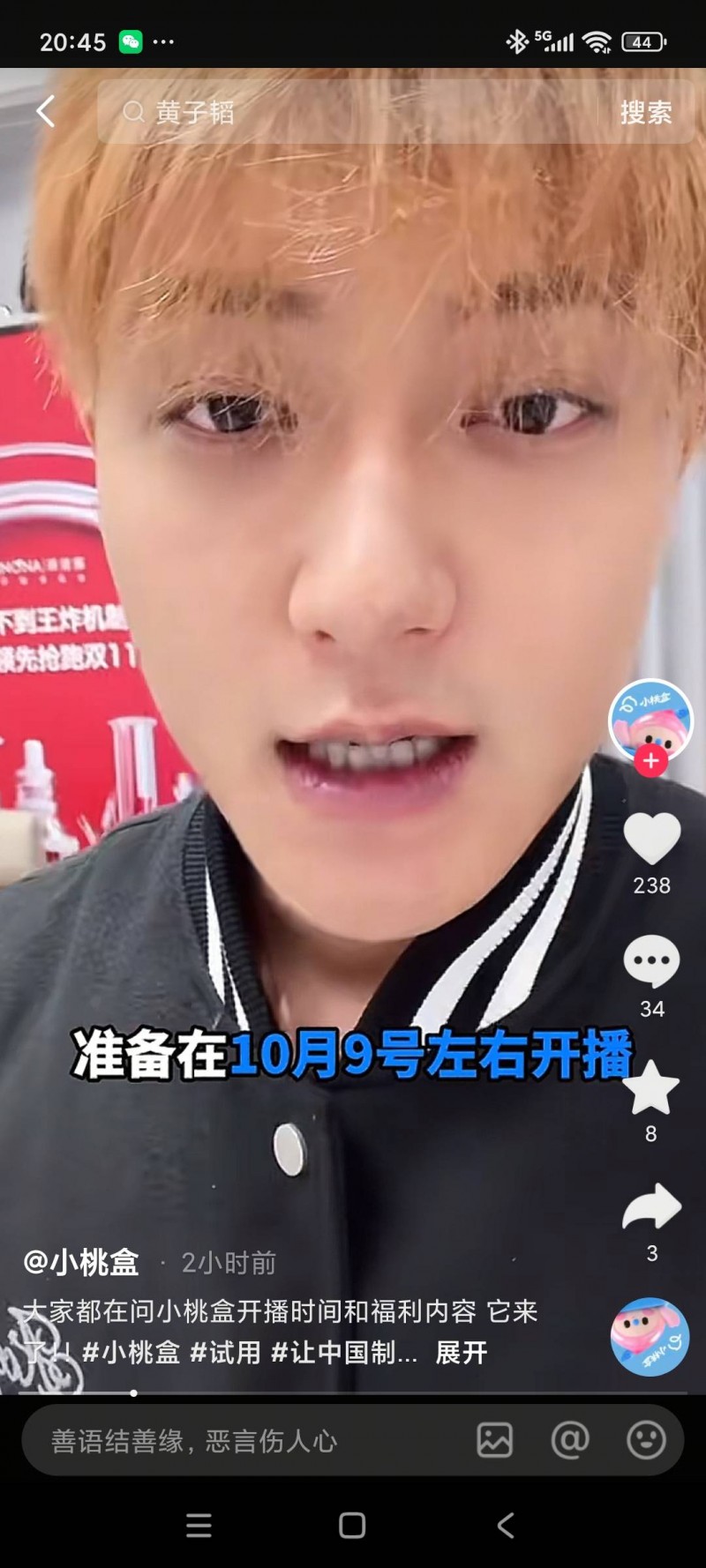This screenshot has height=1568, width=706.
Task: Open the spinning music disc at bottom right
Action: coord(650,1336)
